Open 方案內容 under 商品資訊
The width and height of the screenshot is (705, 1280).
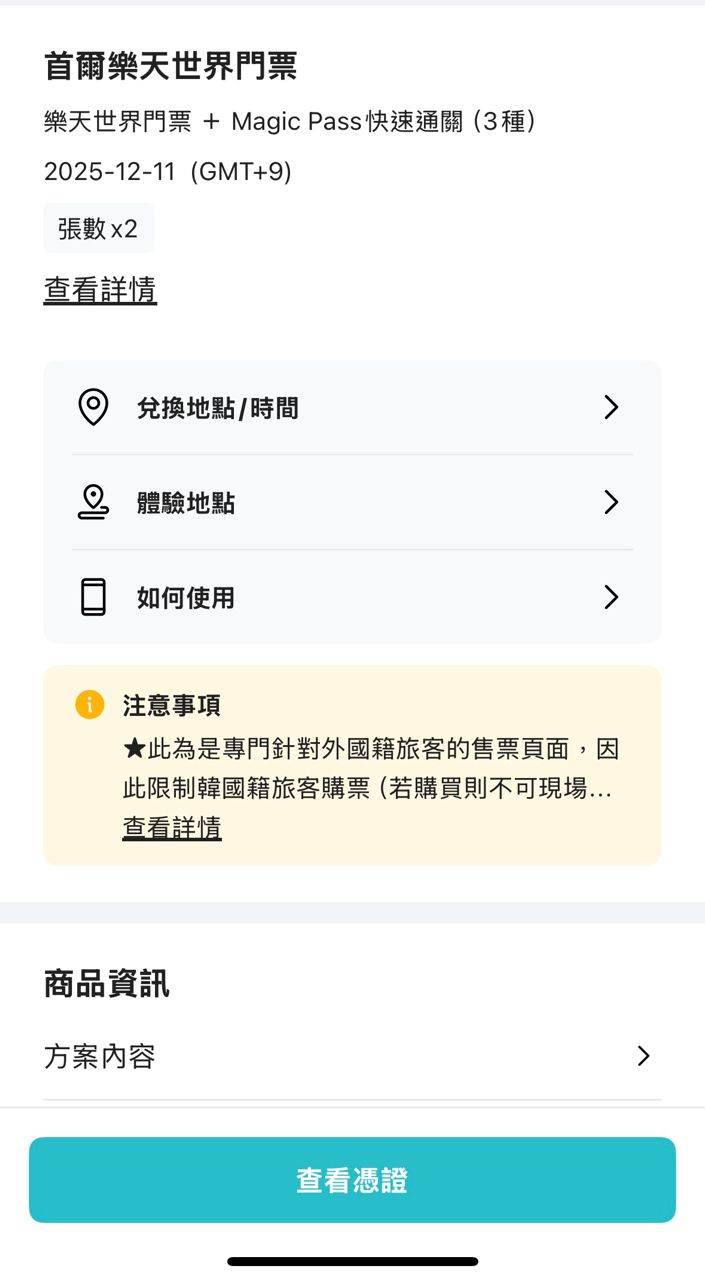(352, 1056)
